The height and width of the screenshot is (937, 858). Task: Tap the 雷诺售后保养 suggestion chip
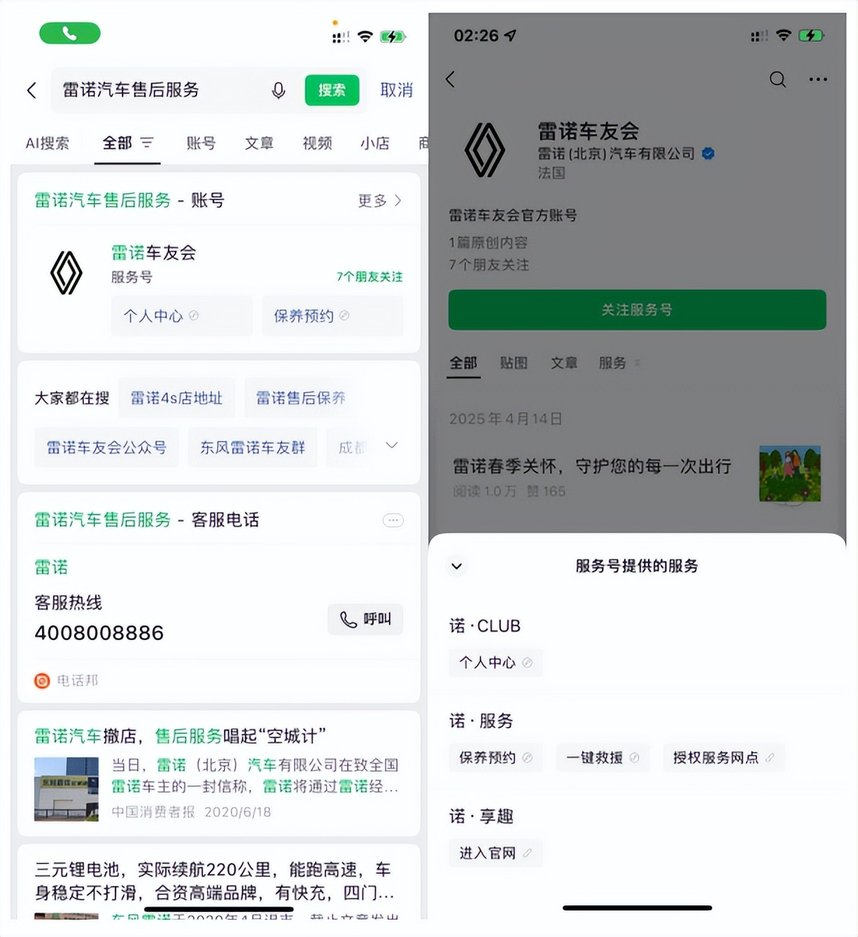coord(301,398)
